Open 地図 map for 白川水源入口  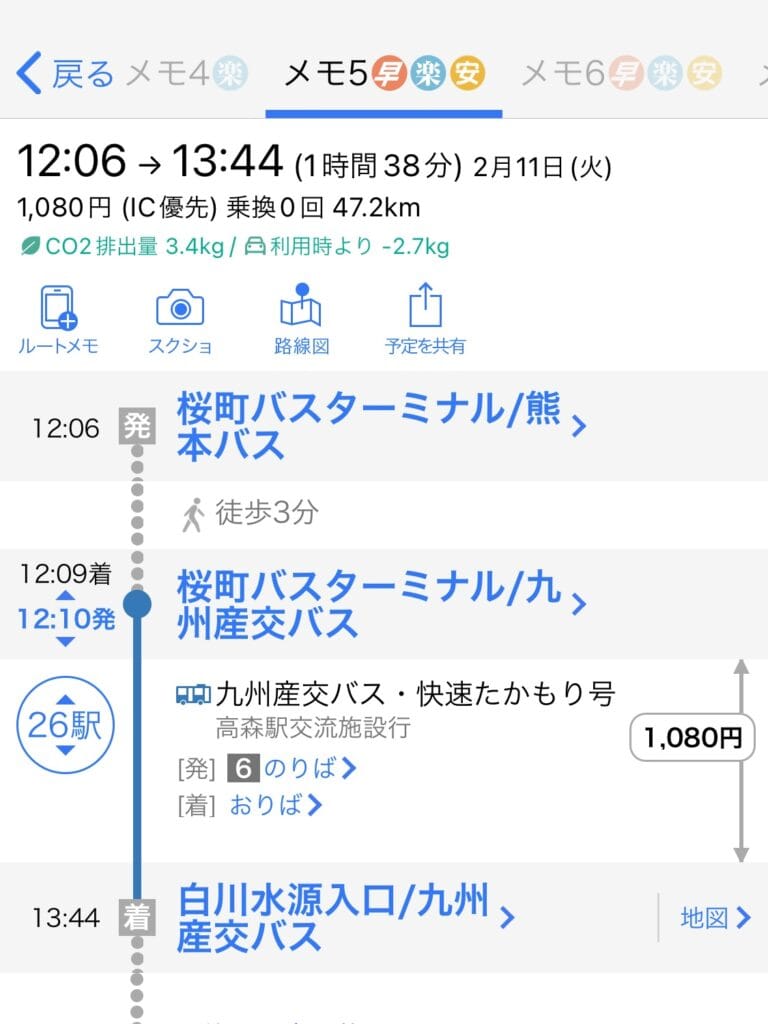click(714, 918)
